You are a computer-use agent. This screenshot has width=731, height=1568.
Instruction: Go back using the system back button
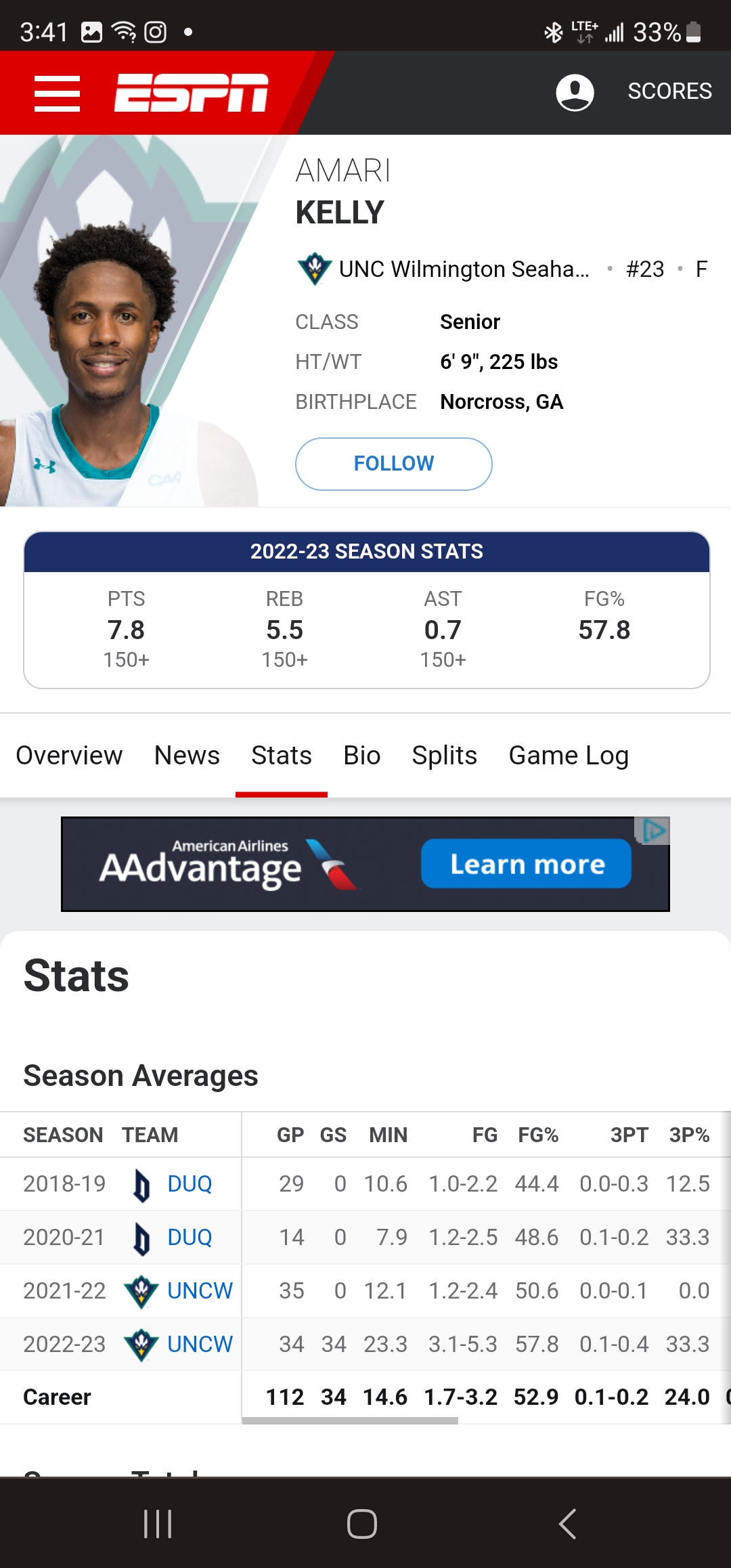(x=567, y=1524)
